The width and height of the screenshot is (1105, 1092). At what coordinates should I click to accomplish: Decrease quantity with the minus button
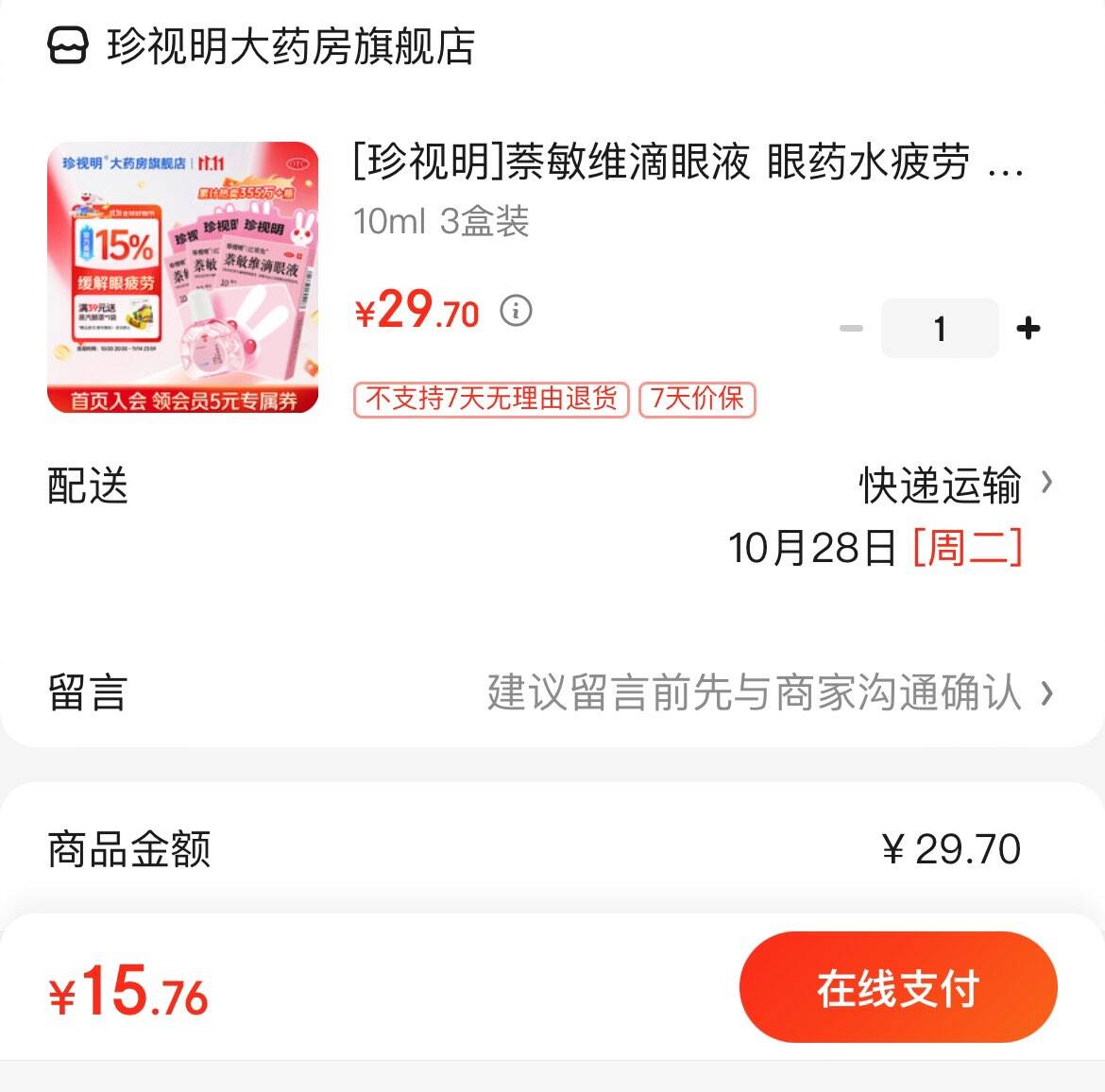[x=851, y=329]
